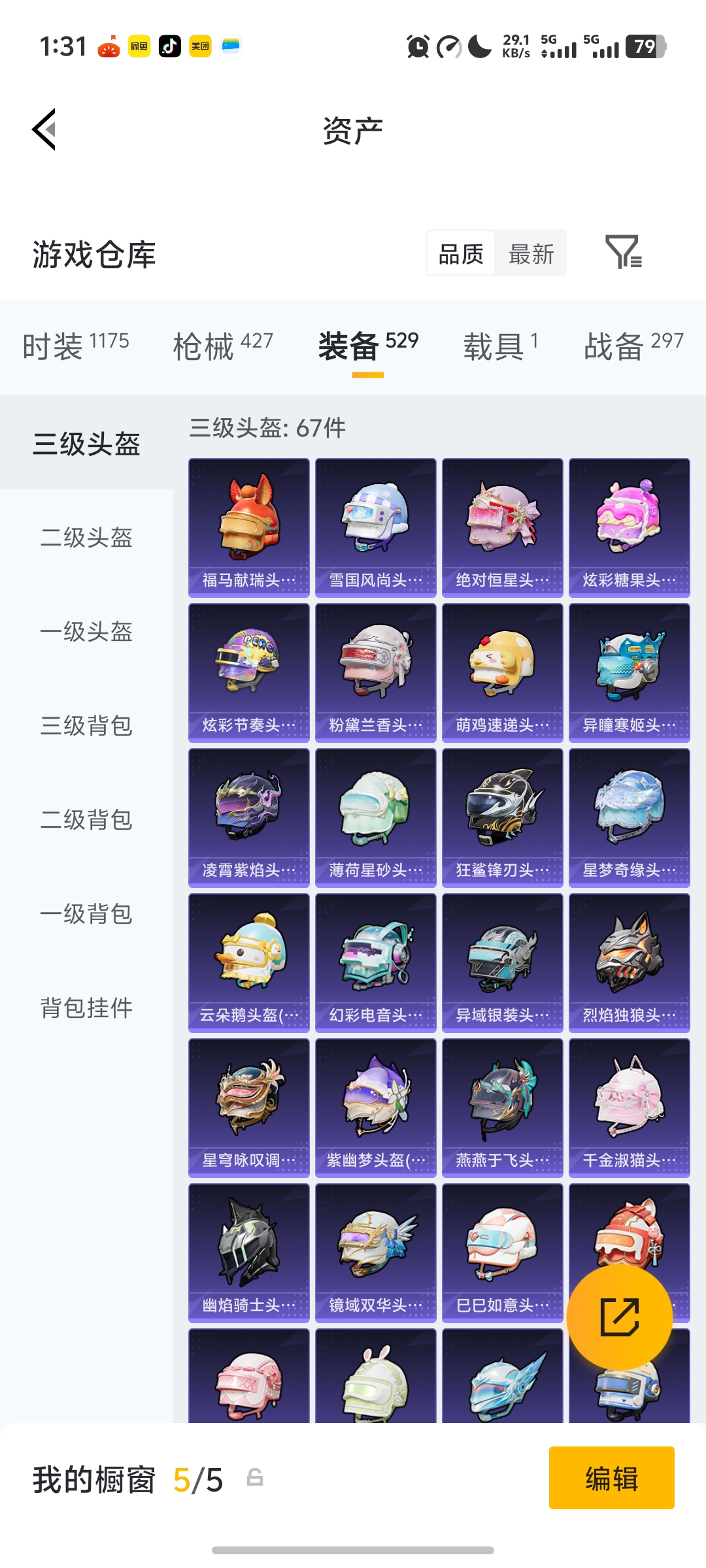
Task: Tap the Meituan icon in the status bar
Action: (x=201, y=46)
